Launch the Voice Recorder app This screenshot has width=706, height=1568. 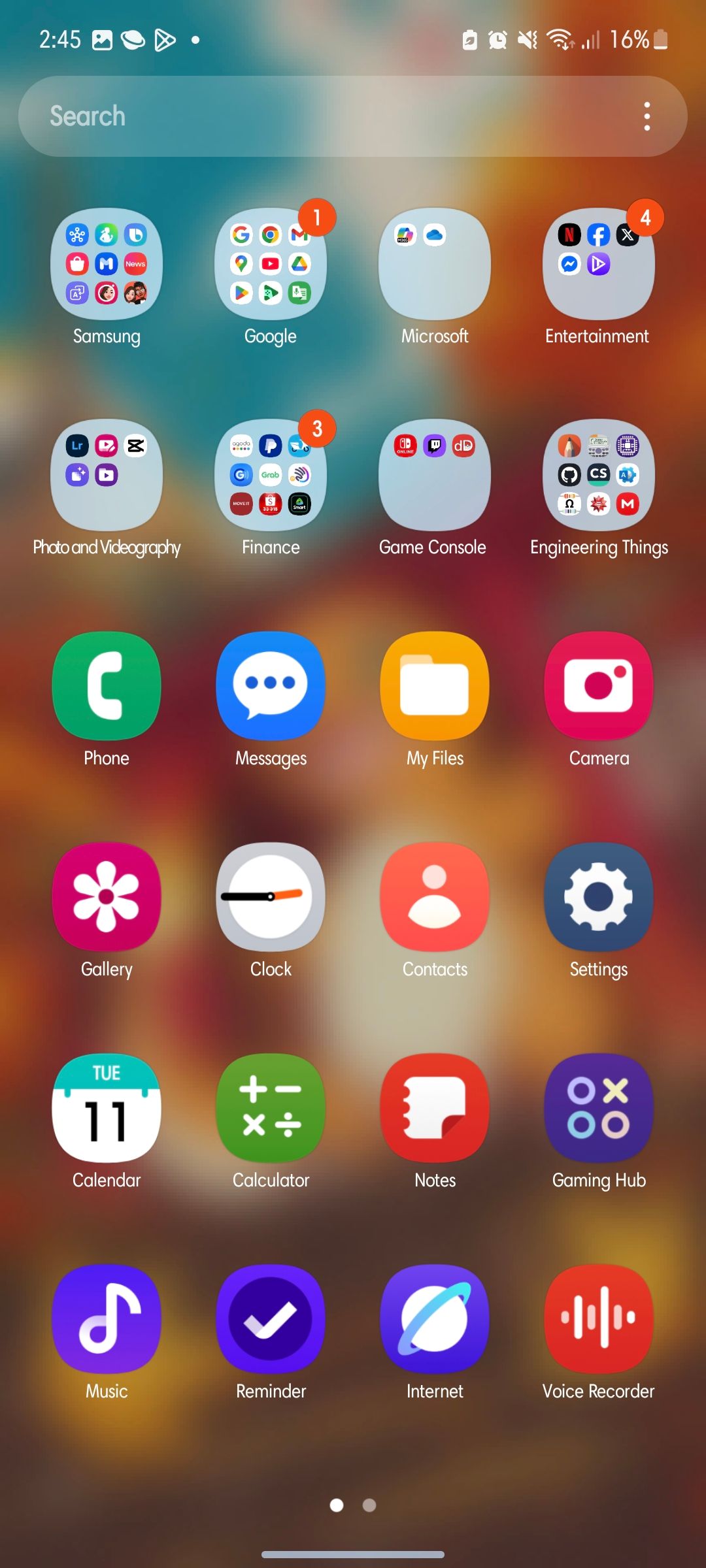(x=598, y=1319)
